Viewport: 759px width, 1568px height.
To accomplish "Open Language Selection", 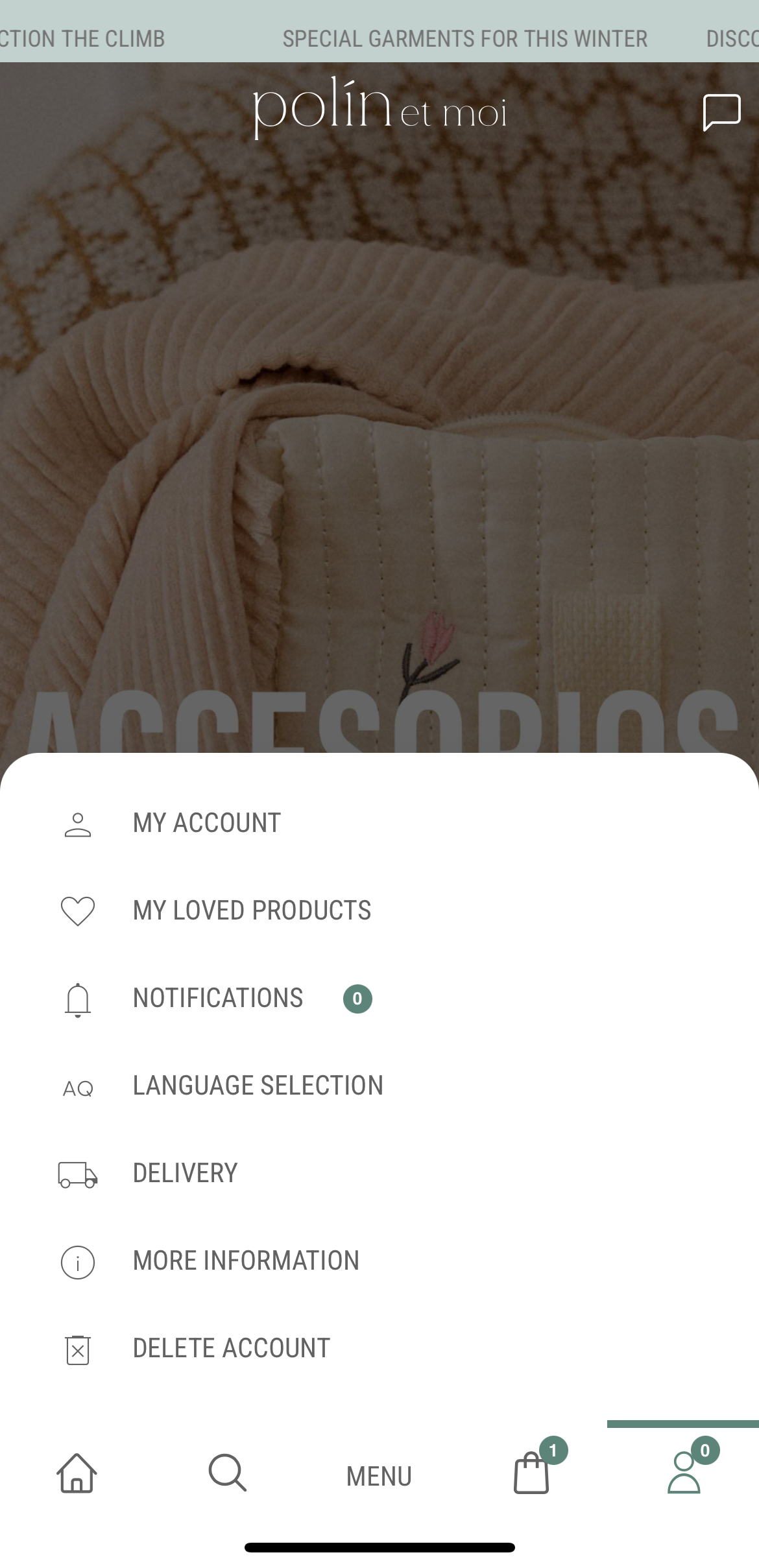I will pyautogui.click(x=258, y=1086).
